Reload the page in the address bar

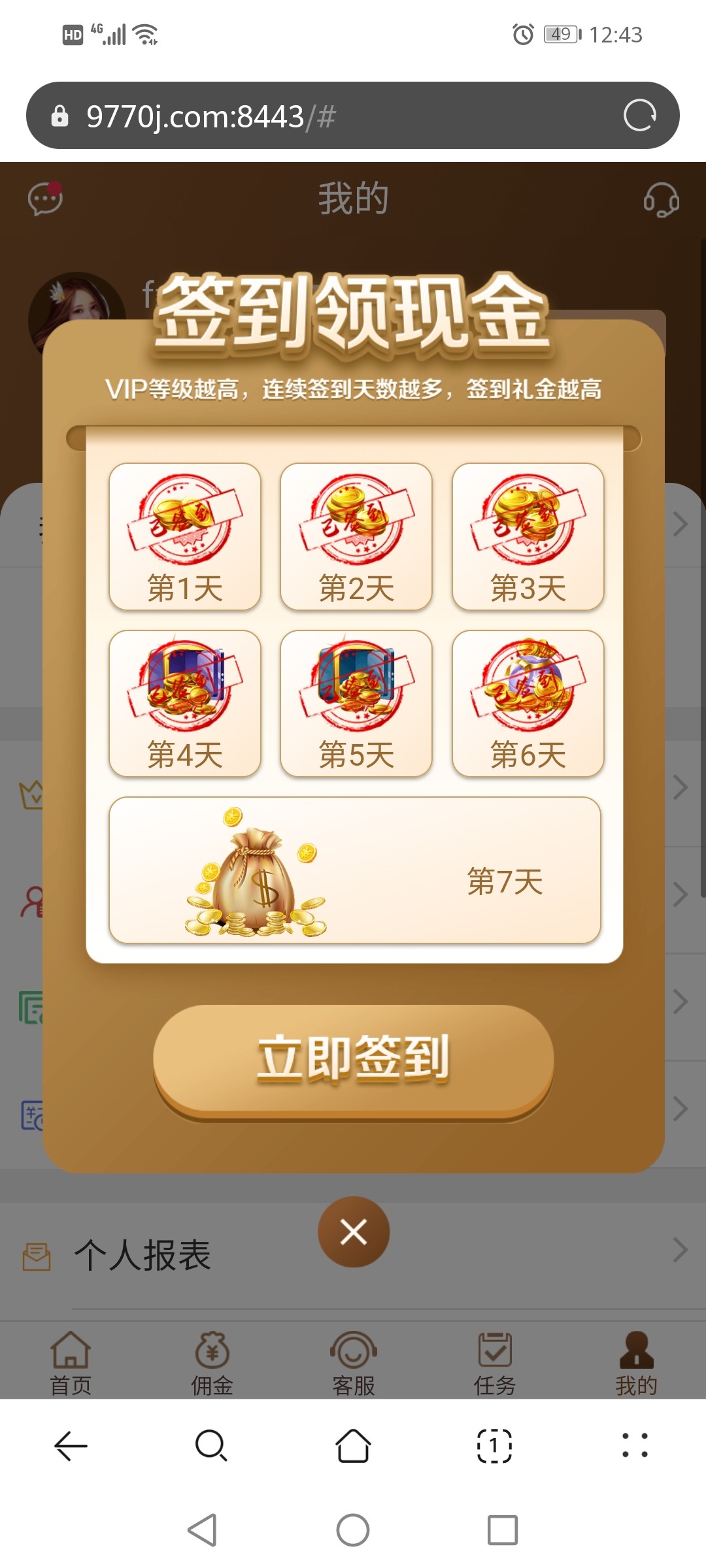pyautogui.click(x=639, y=116)
